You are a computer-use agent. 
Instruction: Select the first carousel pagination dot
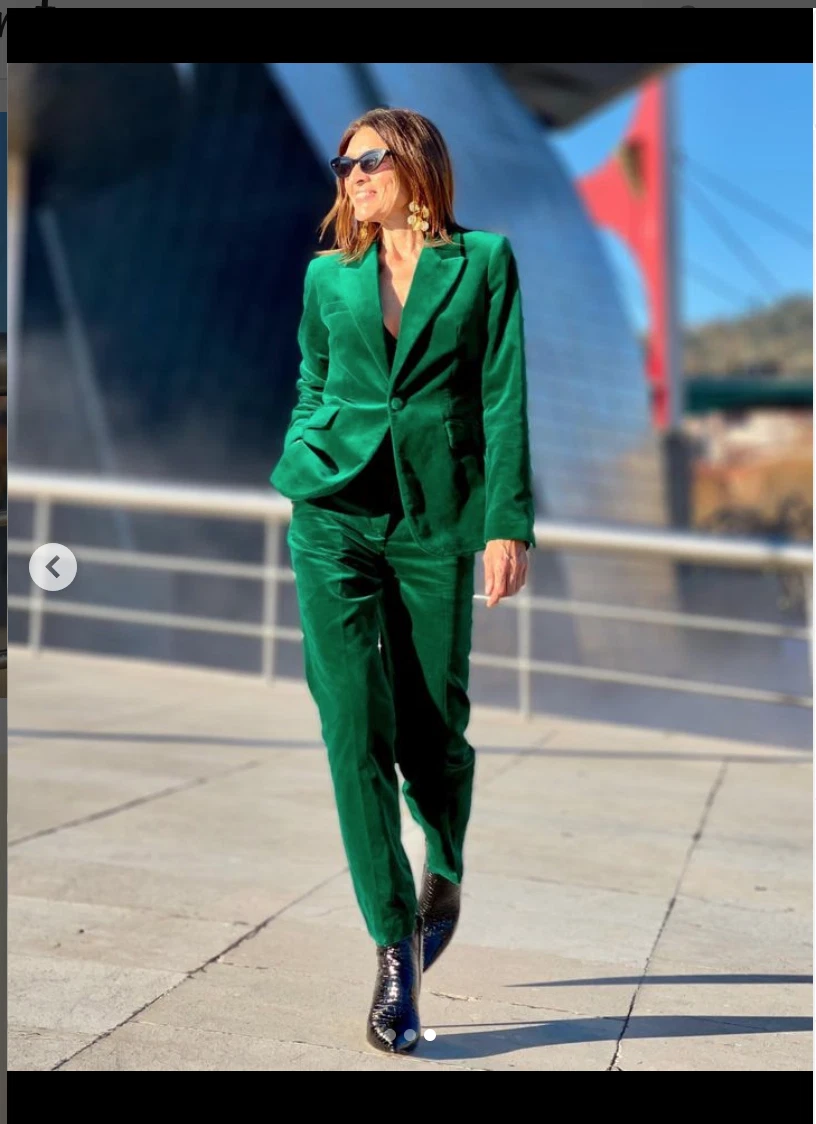point(410,1035)
